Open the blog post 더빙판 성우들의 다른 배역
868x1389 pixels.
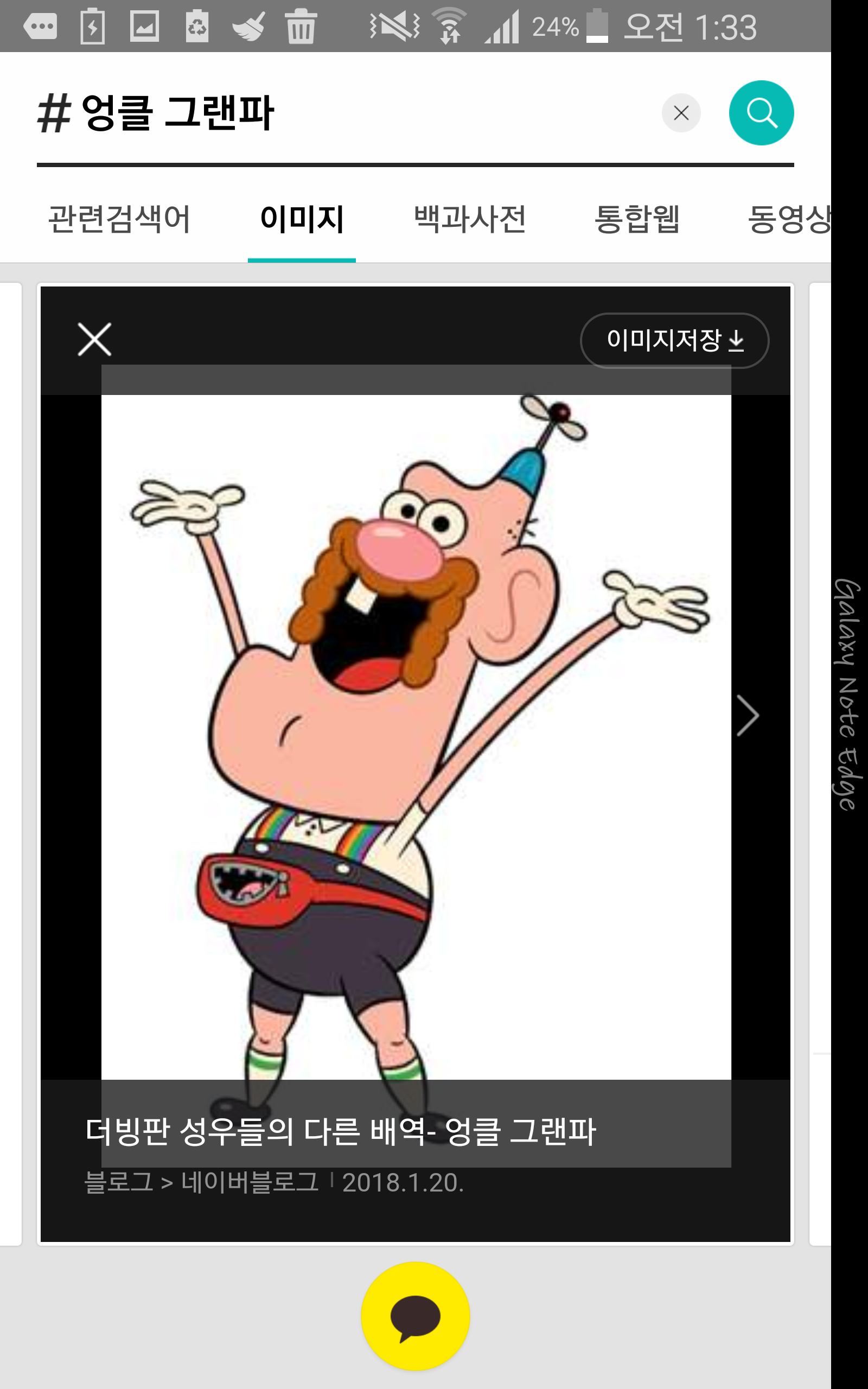(340, 1131)
